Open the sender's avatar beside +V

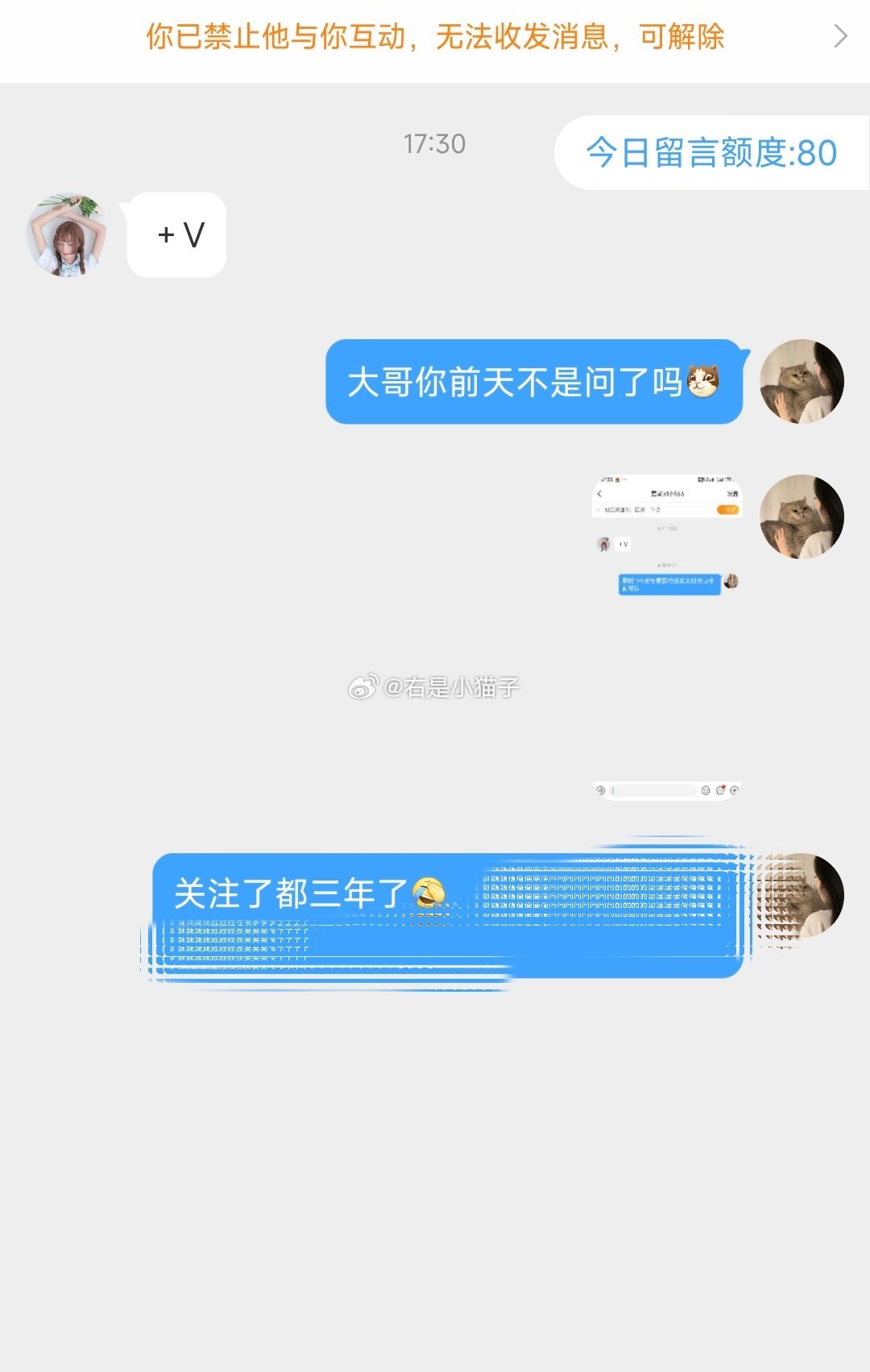tap(67, 235)
